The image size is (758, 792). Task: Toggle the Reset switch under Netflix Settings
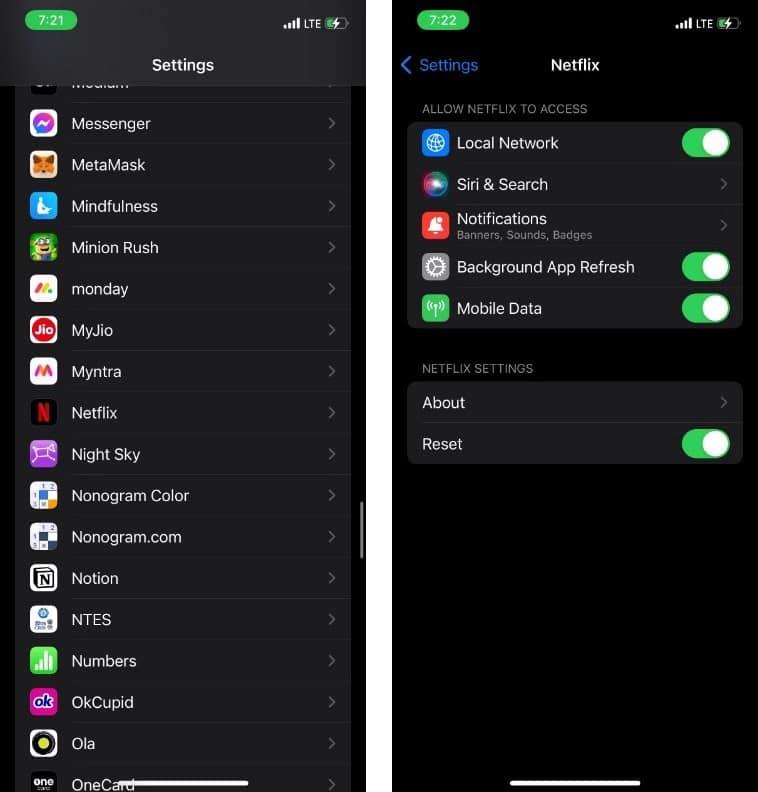pyautogui.click(x=706, y=444)
